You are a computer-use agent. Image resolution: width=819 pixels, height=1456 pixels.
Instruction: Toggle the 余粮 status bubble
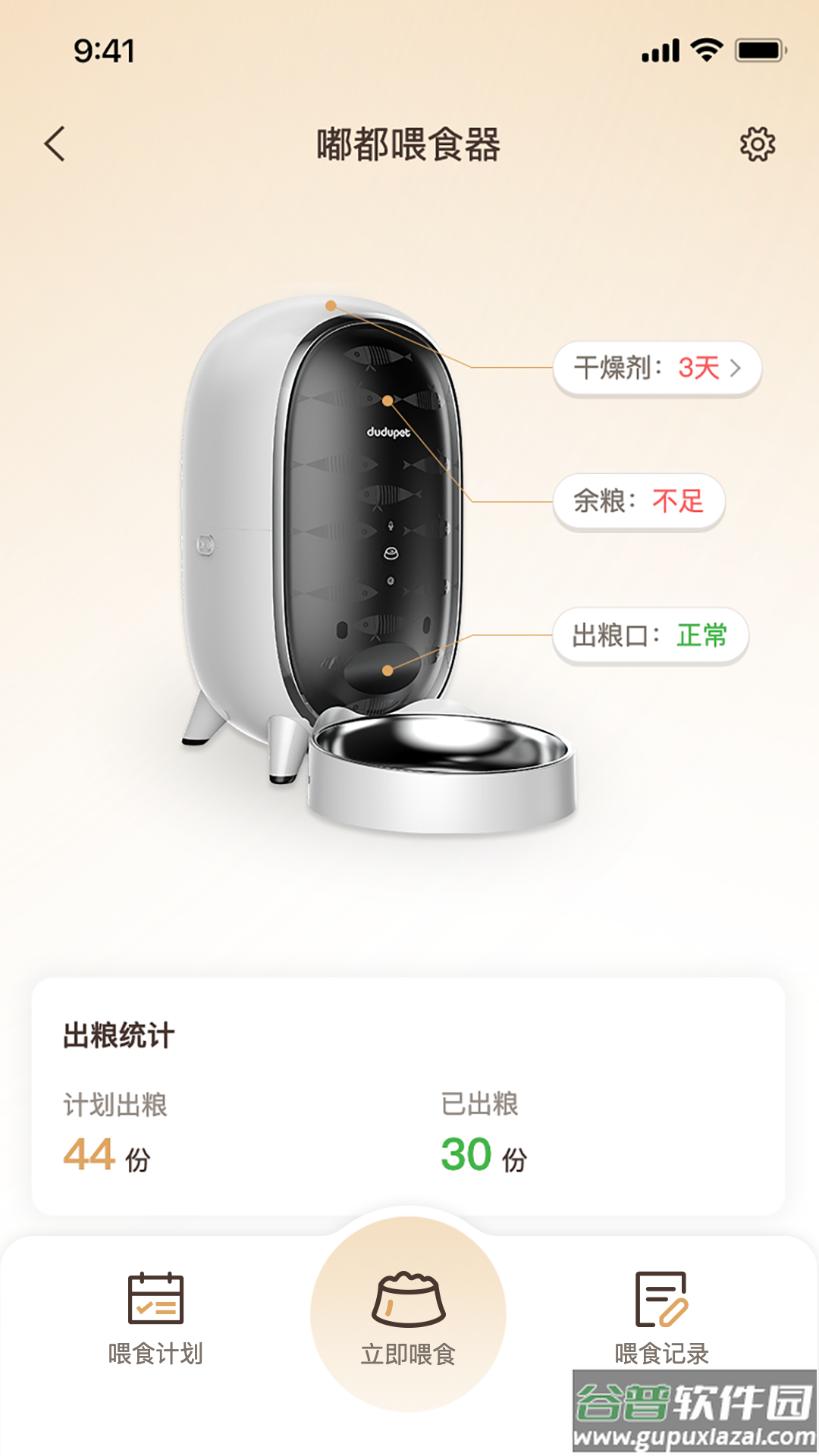click(639, 500)
